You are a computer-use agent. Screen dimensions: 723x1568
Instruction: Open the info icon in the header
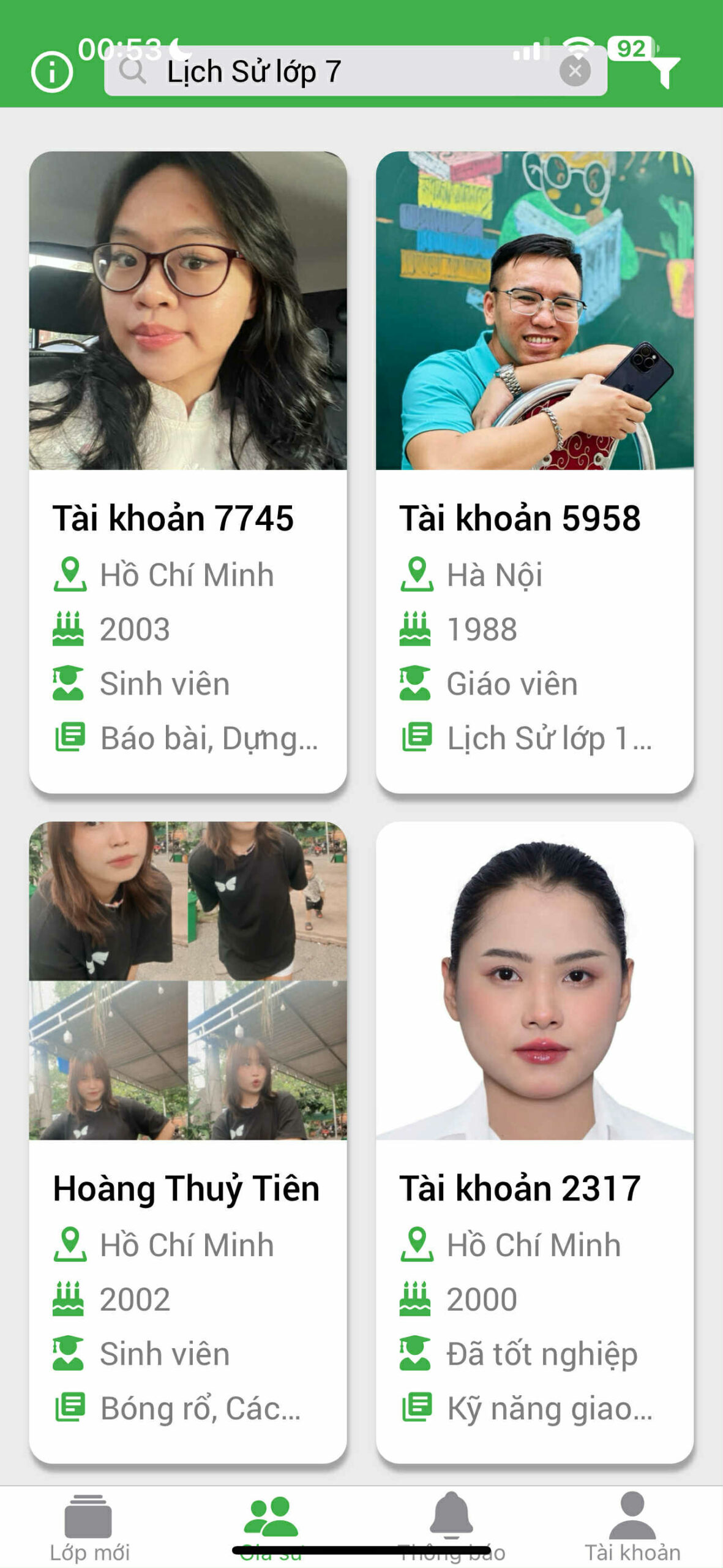point(52,72)
